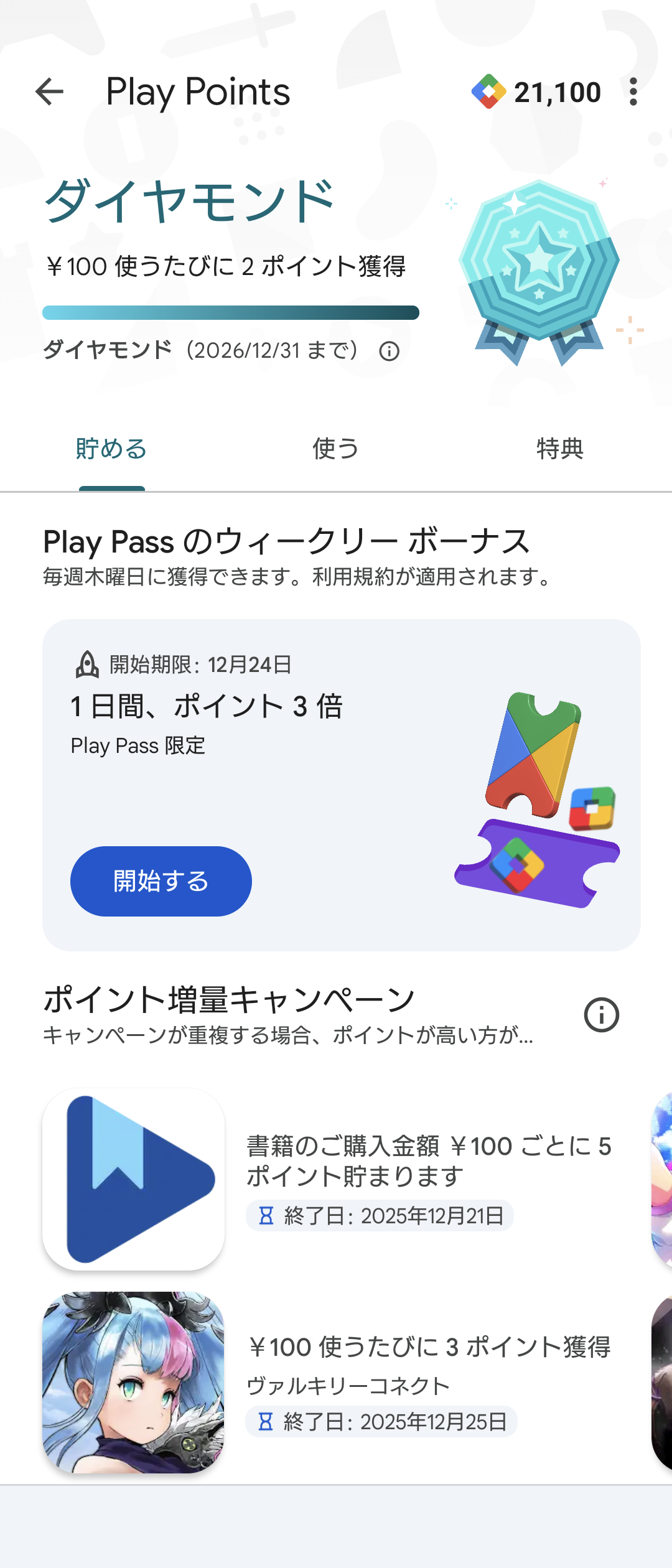Tap the 開始する button
Screen dimensions: 672x1568
161,881
